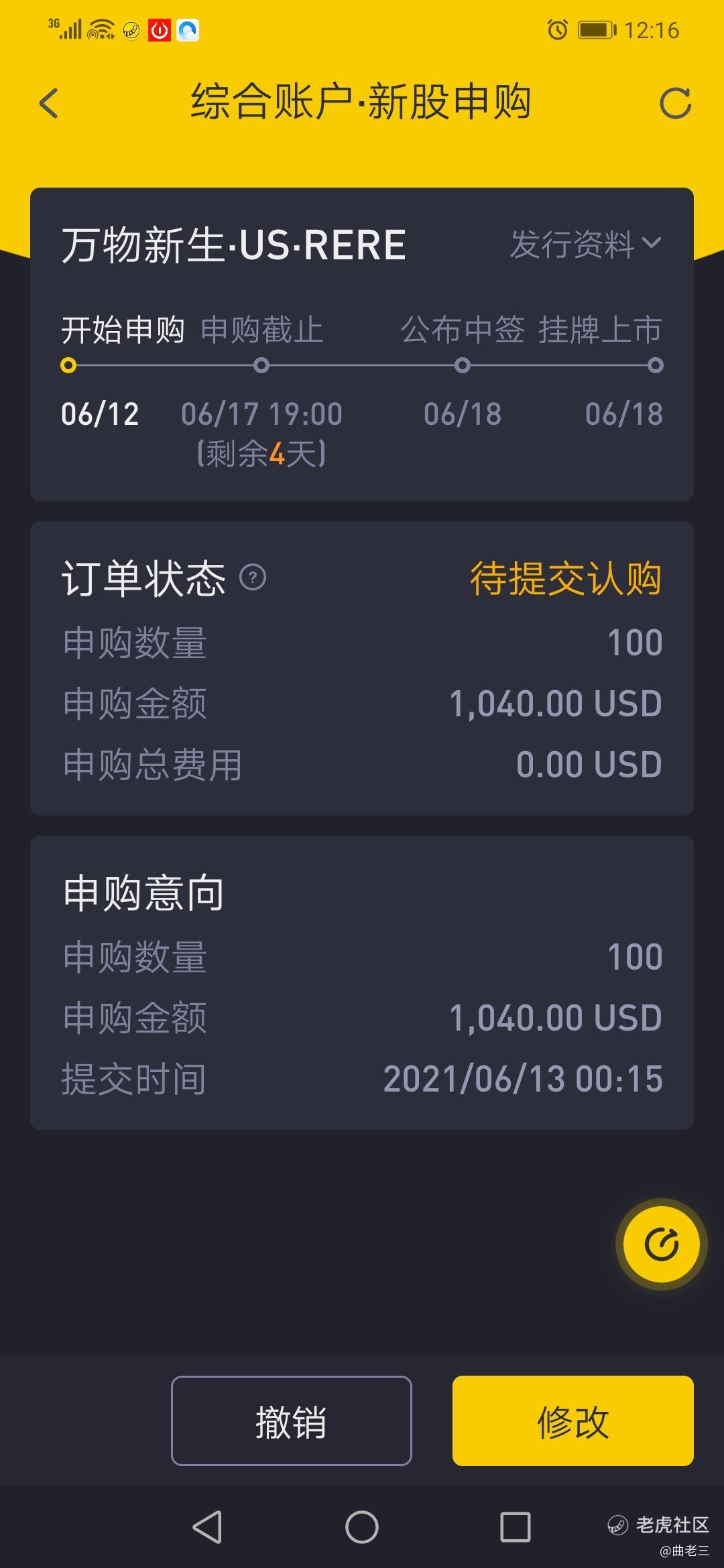This screenshot has height=1568, width=724.
Task: Modify the subscription with 修改
Action: 573,1421
